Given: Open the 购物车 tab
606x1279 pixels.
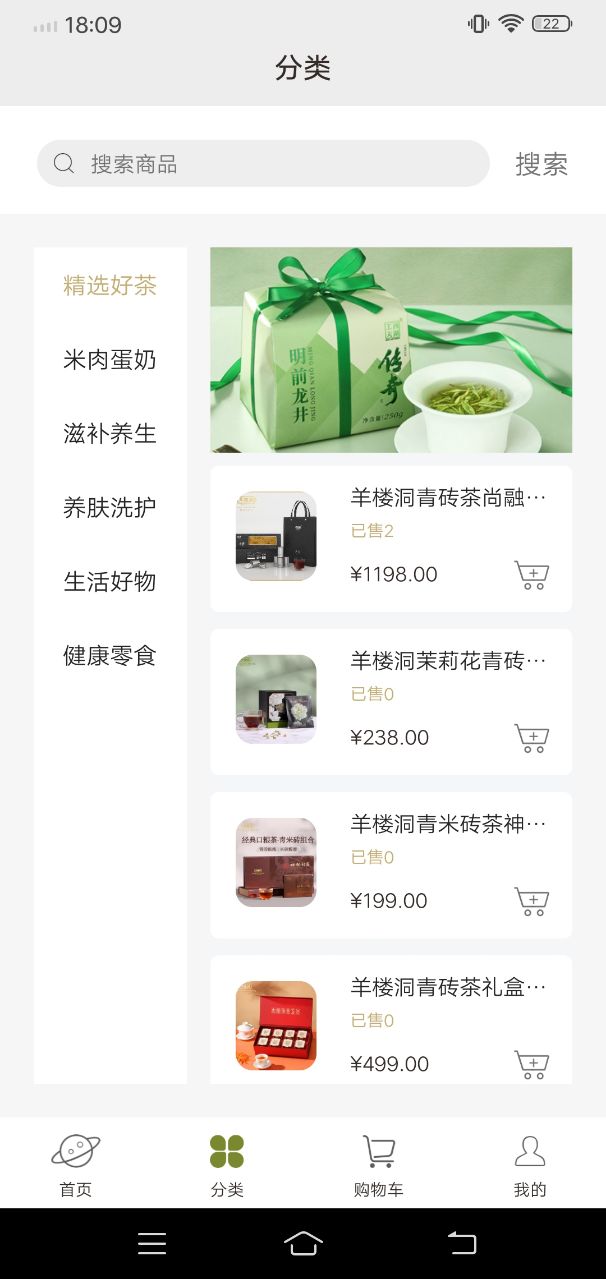Looking at the screenshot, I should coord(378,1165).
